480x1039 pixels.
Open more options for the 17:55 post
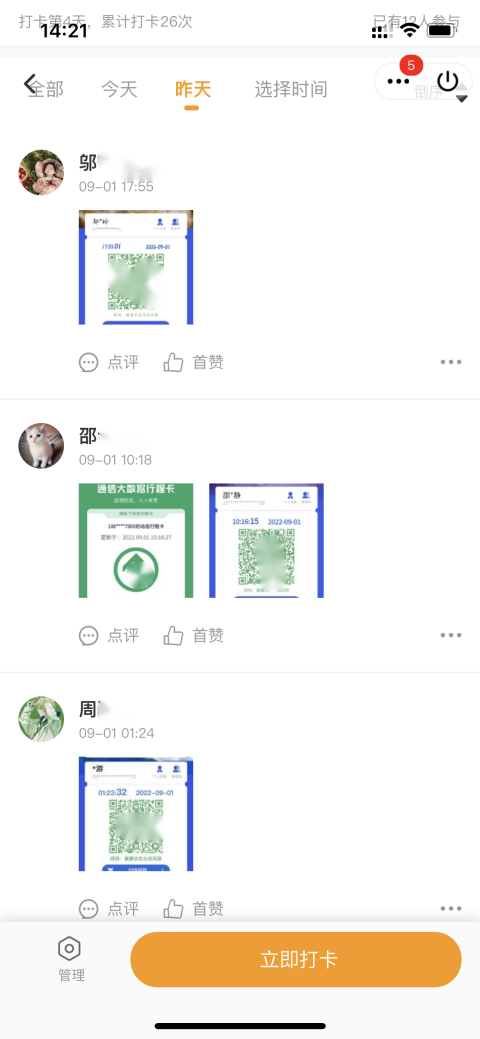tap(451, 362)
